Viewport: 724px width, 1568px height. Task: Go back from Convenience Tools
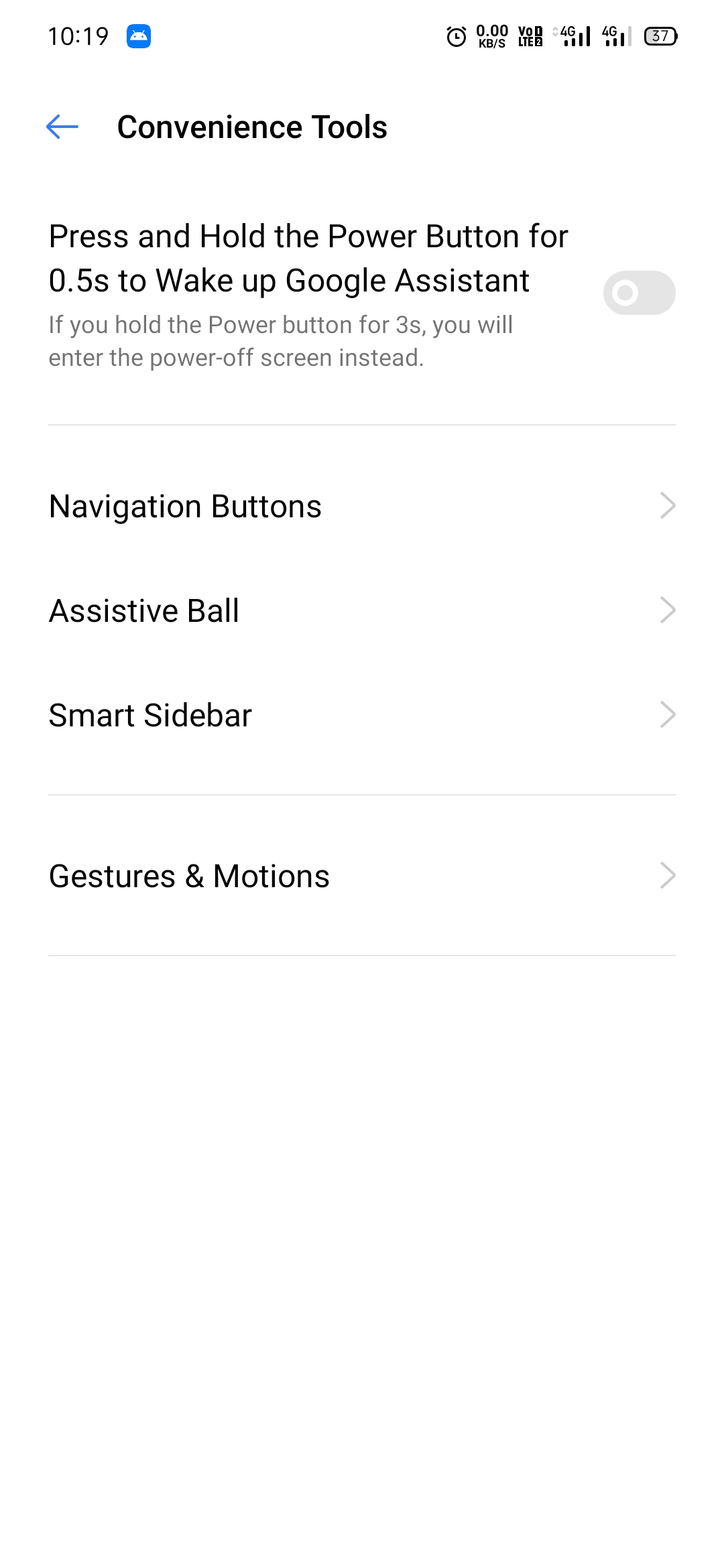pos(62,127)
